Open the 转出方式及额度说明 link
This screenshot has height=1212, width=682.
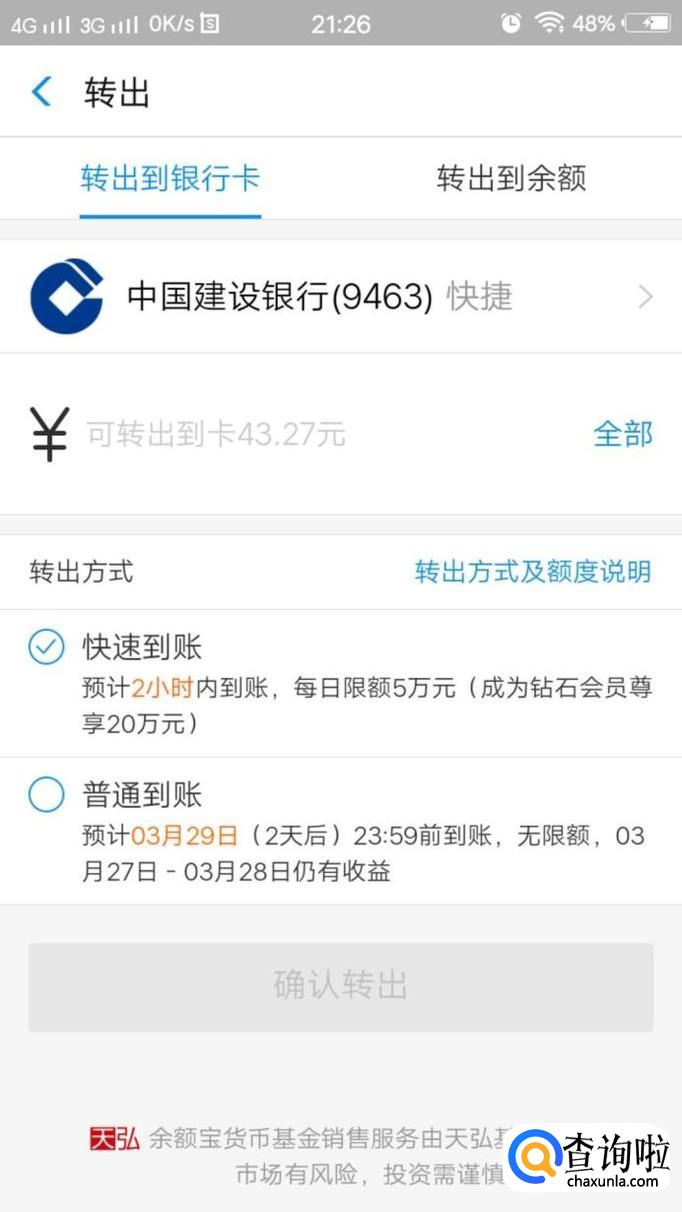(532, 572)
